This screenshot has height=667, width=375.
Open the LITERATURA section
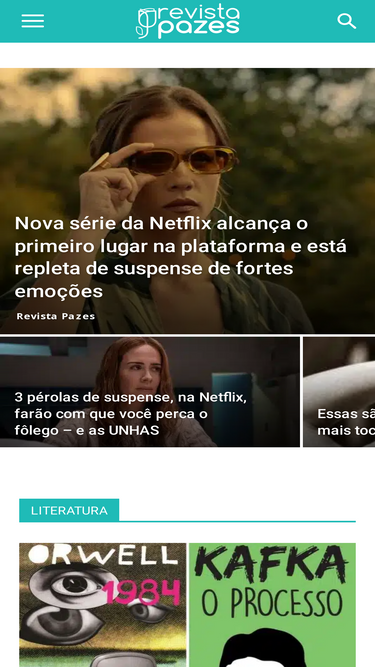[69, 510]
